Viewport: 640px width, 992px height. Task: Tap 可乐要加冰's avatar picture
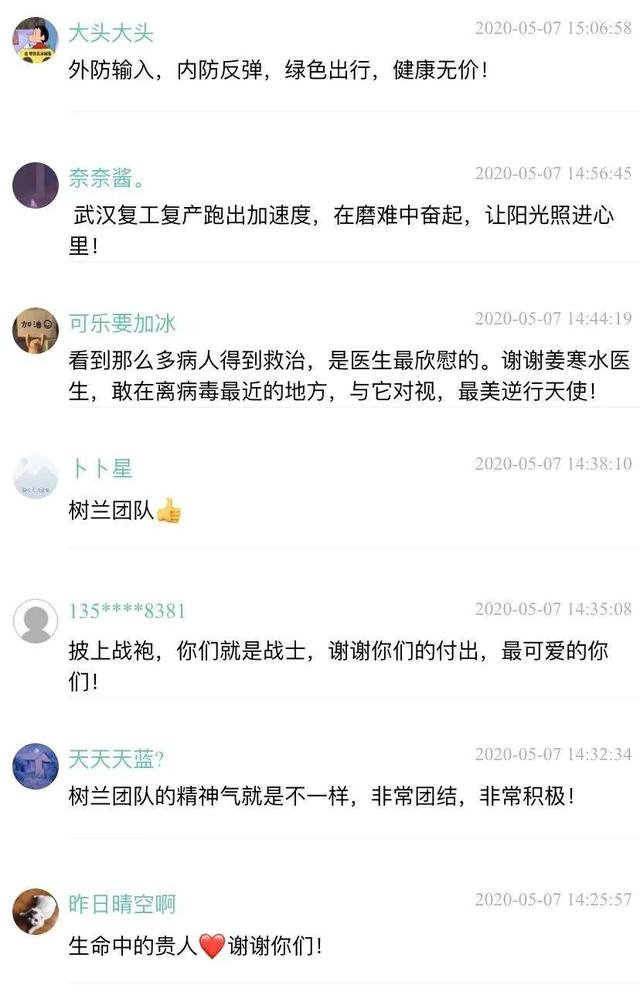35,330
